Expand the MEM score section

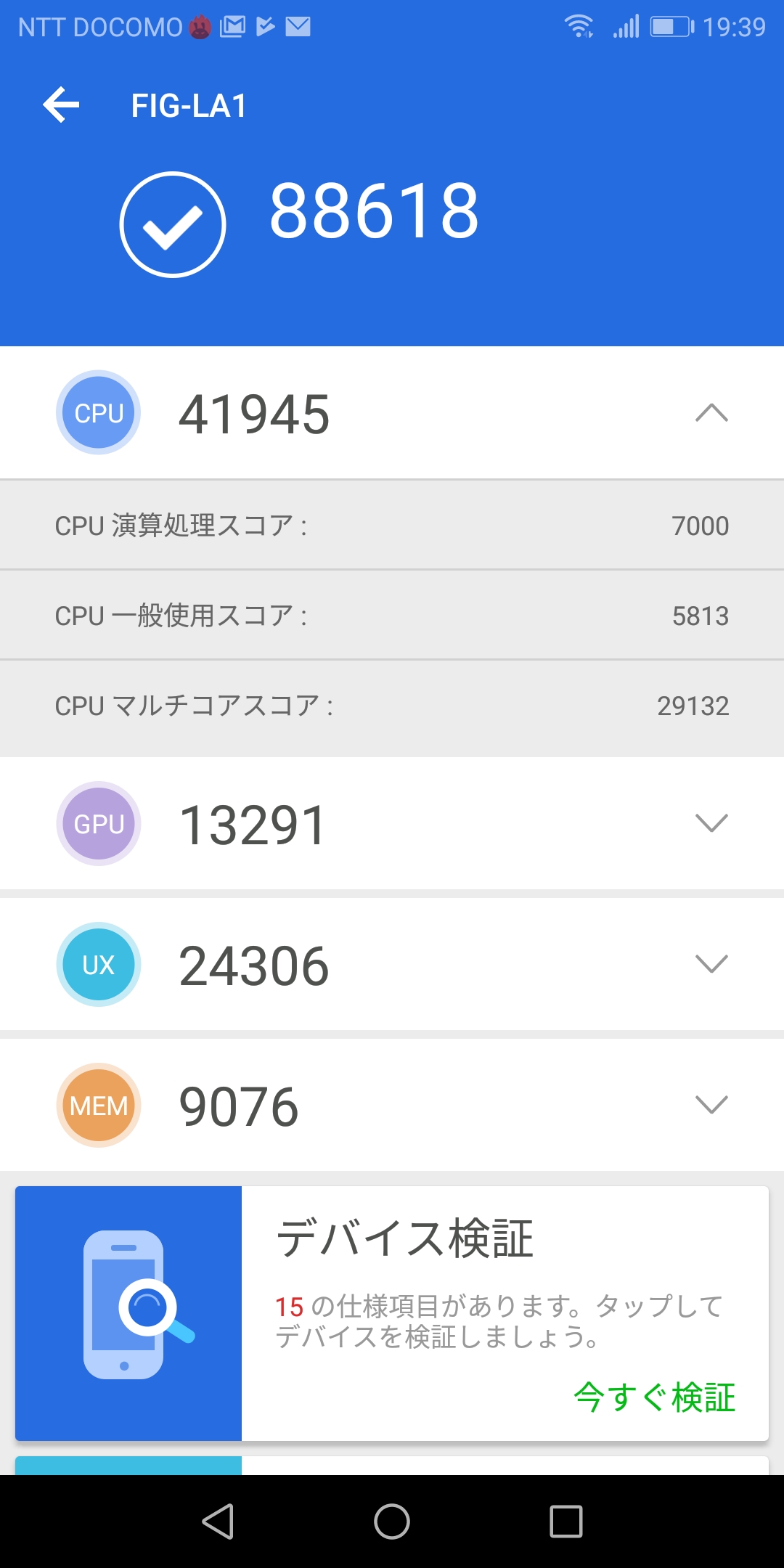(711, 1105)
